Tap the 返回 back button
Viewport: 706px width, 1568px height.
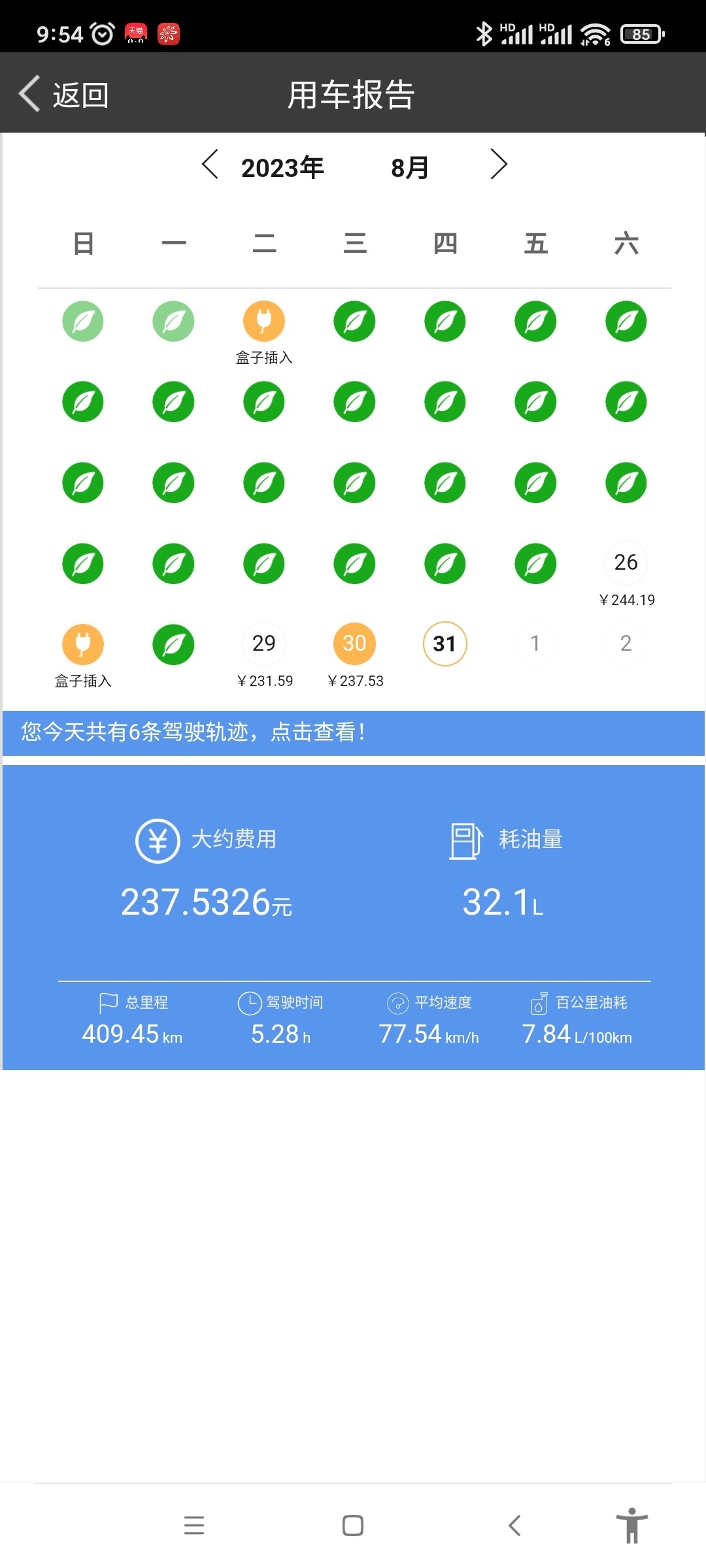(x=64, y=94)
